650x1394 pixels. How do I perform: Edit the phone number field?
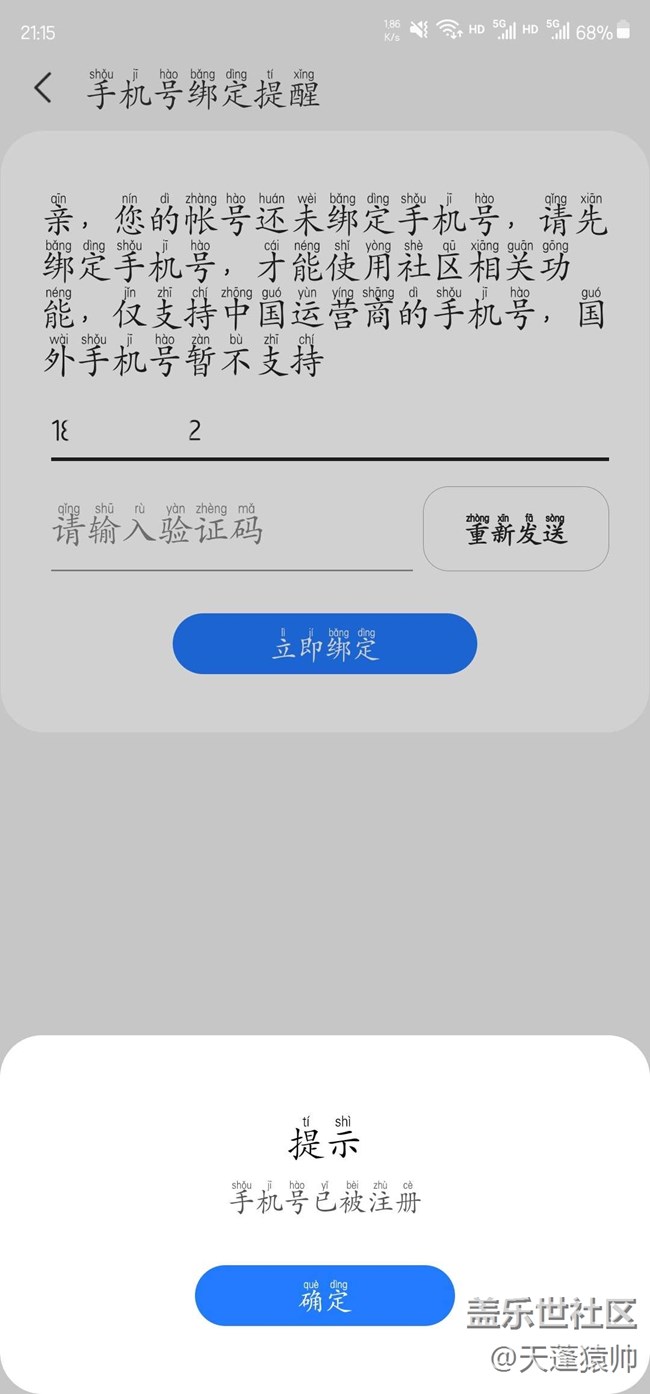[x=330, y=431]
